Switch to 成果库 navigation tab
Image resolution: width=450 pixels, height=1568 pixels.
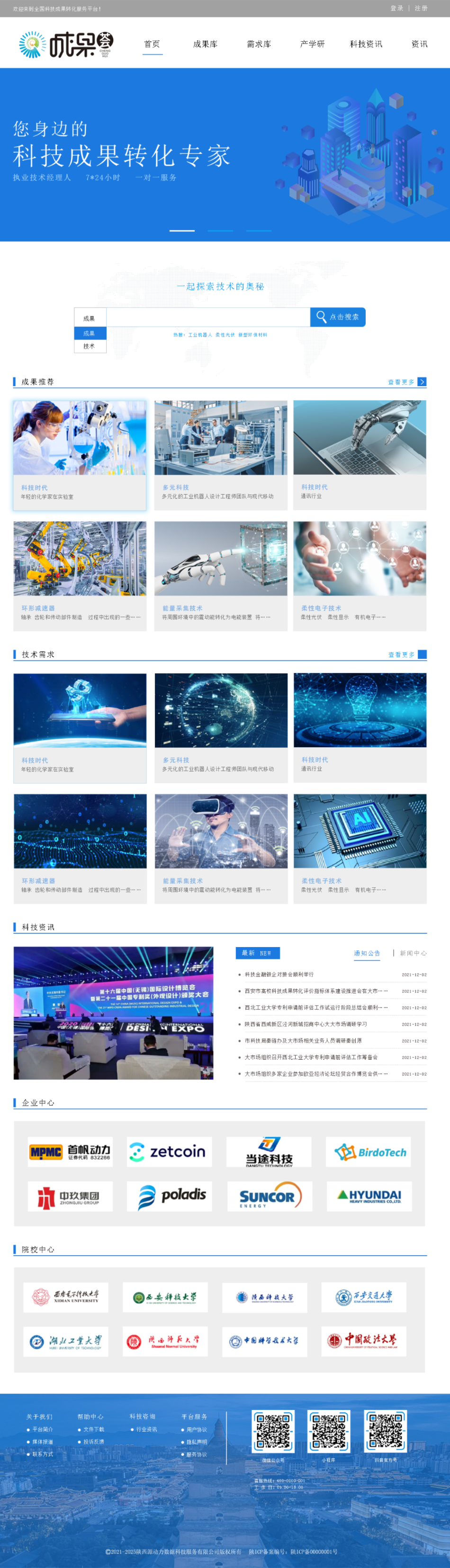click(205, 44)
